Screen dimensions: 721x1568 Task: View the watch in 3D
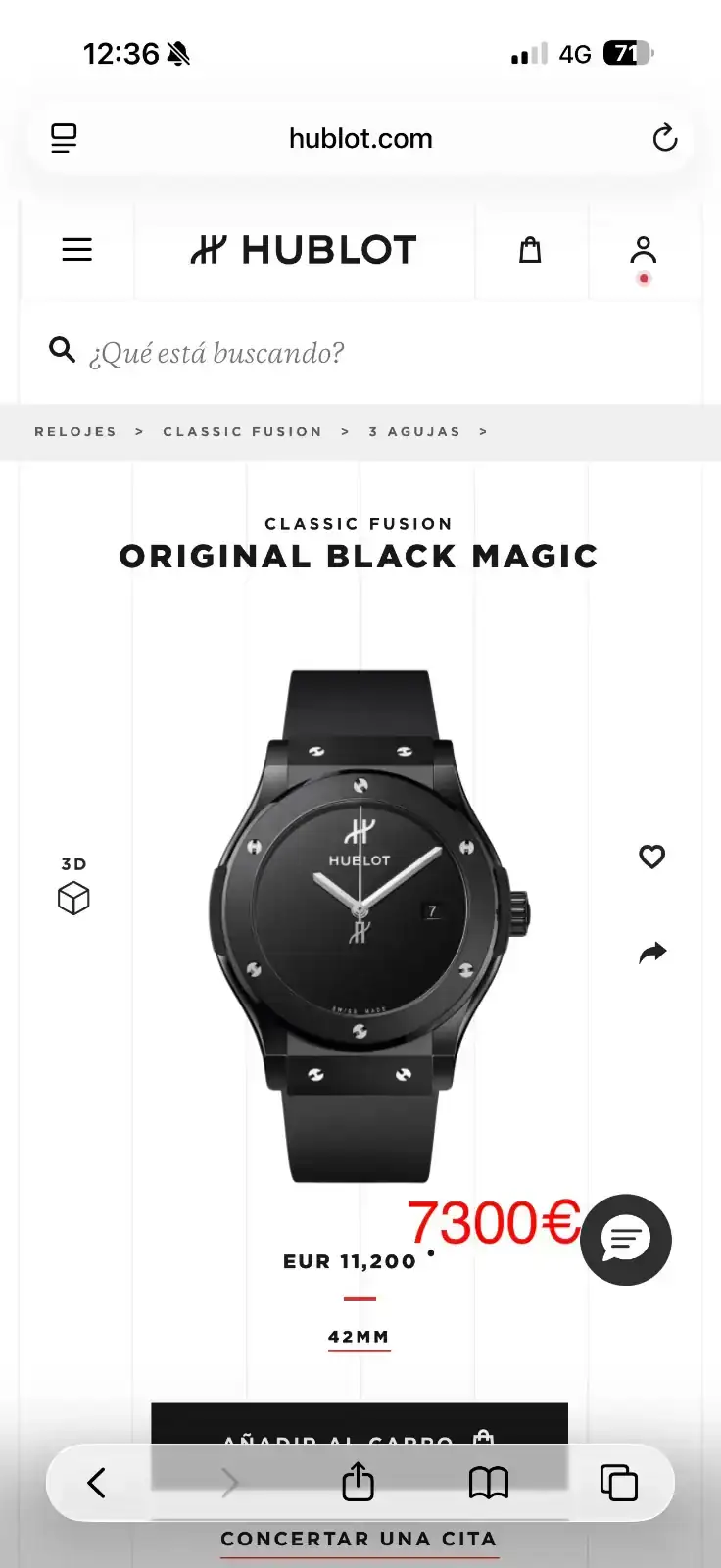[x=73, y=886]
